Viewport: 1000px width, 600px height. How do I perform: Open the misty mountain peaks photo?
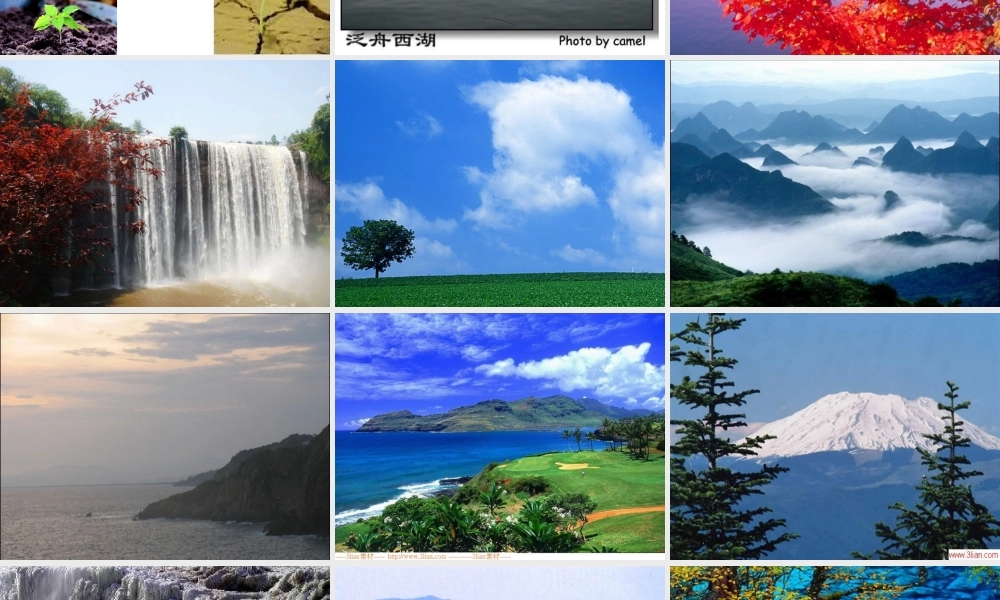pos(835,183)
